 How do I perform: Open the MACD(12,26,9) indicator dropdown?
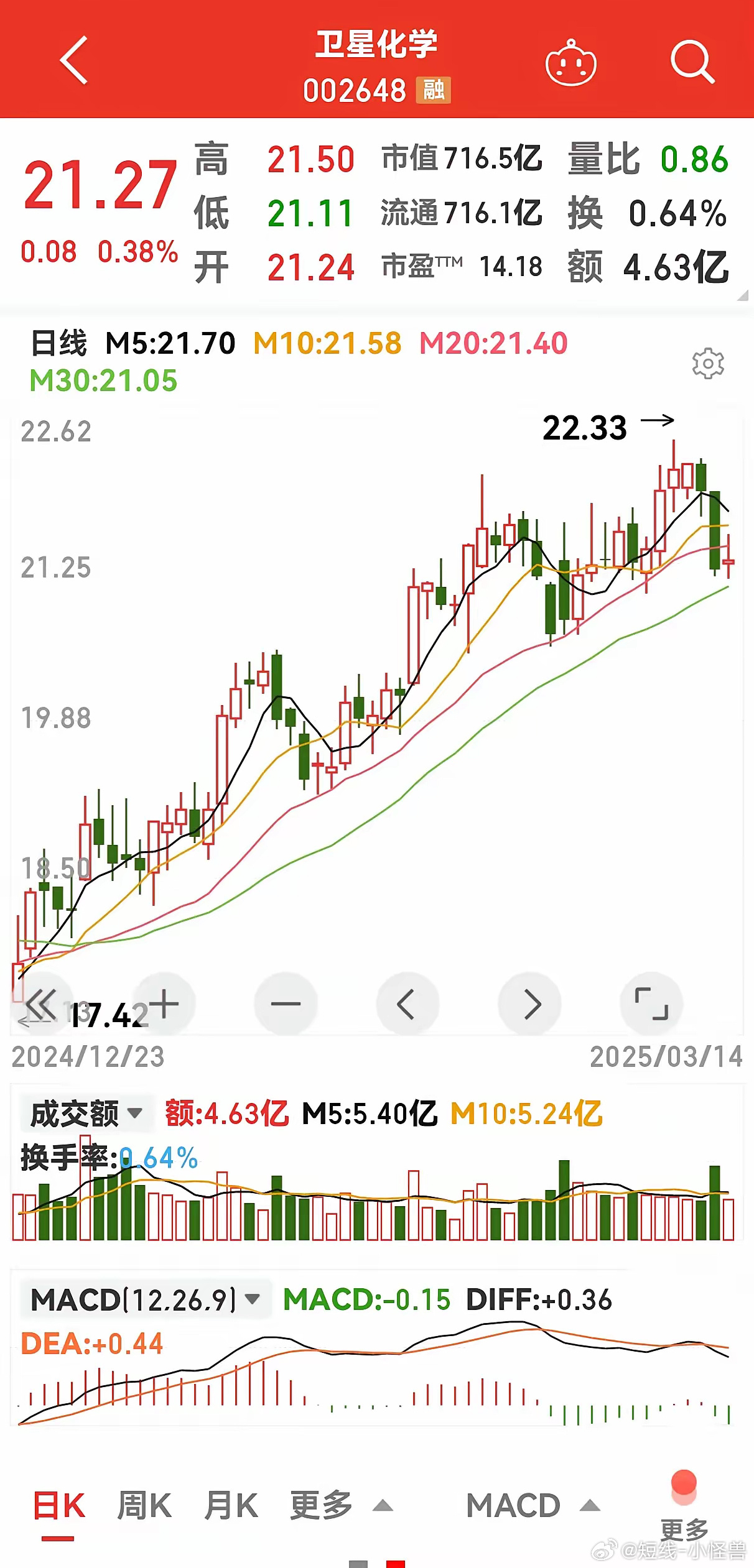coord(146,1299)
